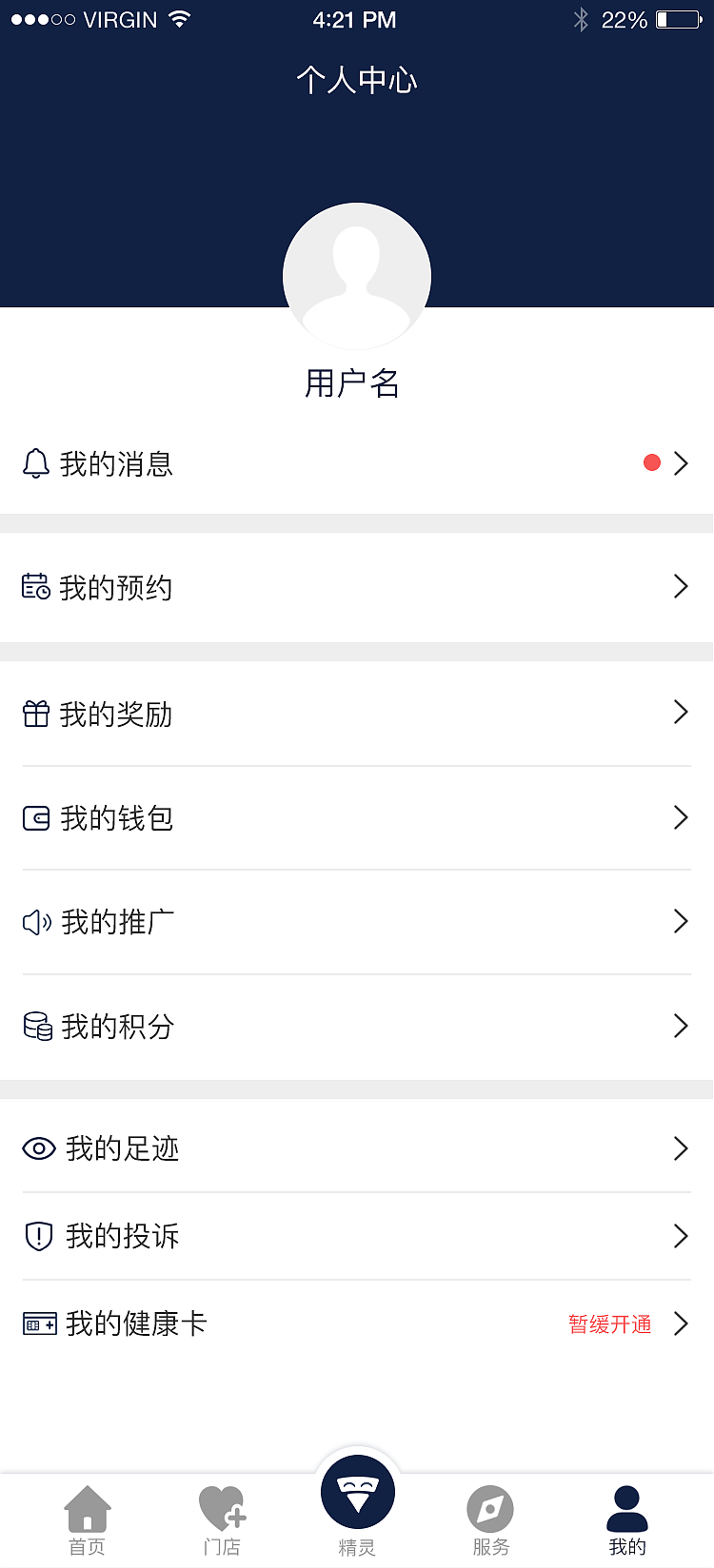Click the warning shield icon beside 我的投诉
Viewport: 714px width, 1568px height.
(37, 1236)
